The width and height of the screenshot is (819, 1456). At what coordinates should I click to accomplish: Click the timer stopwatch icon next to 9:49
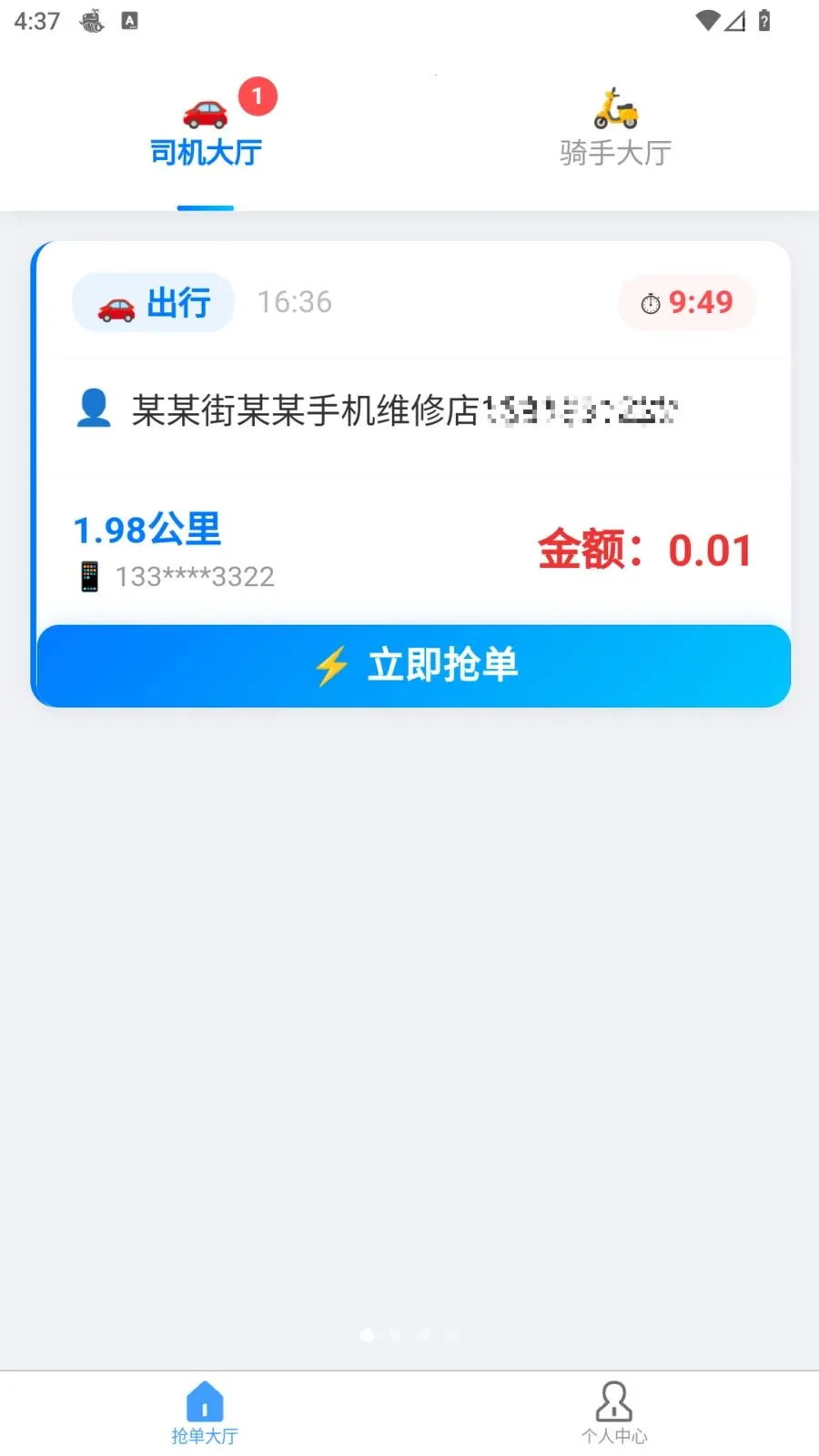pos(650,303)
